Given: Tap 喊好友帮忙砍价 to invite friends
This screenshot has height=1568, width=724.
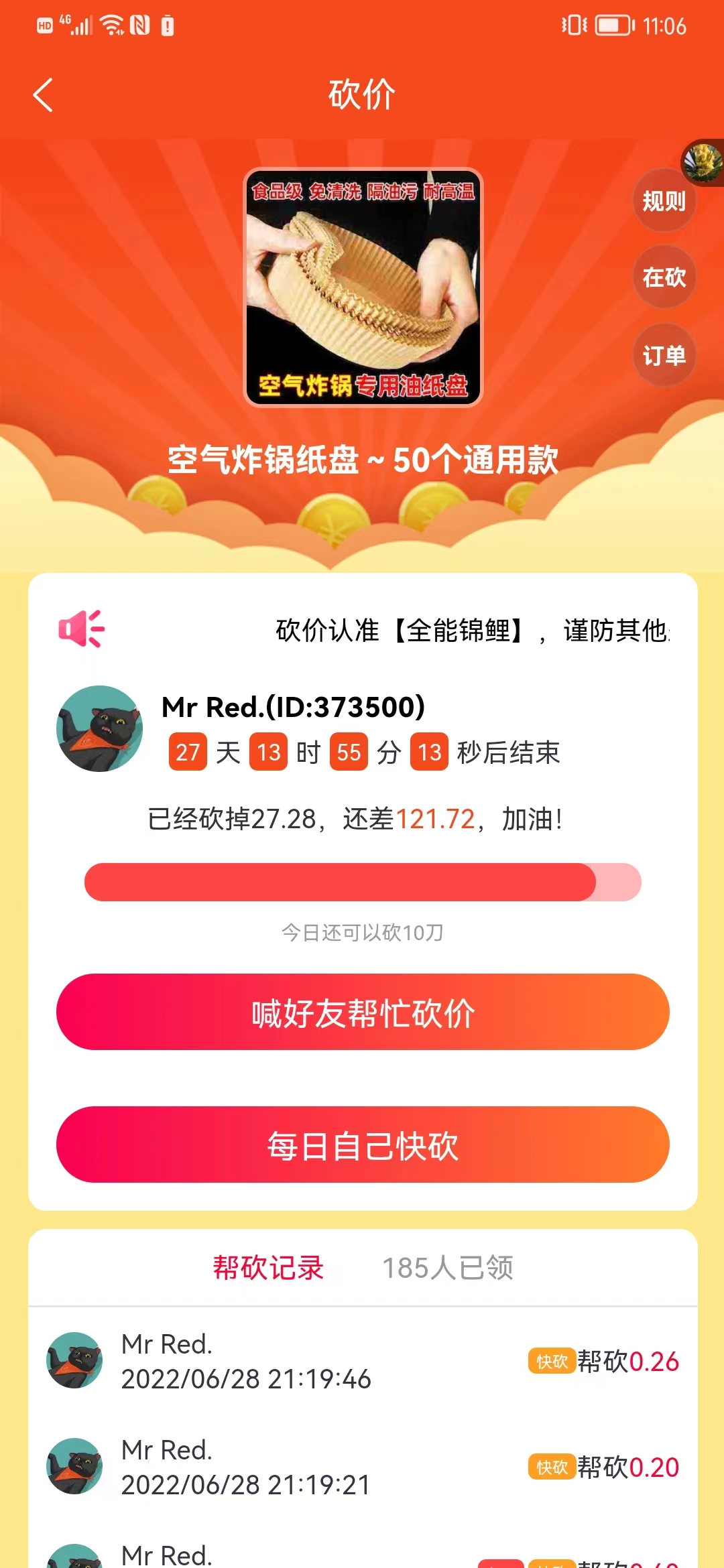Looking at the screenshot, I should point(362,1012).
